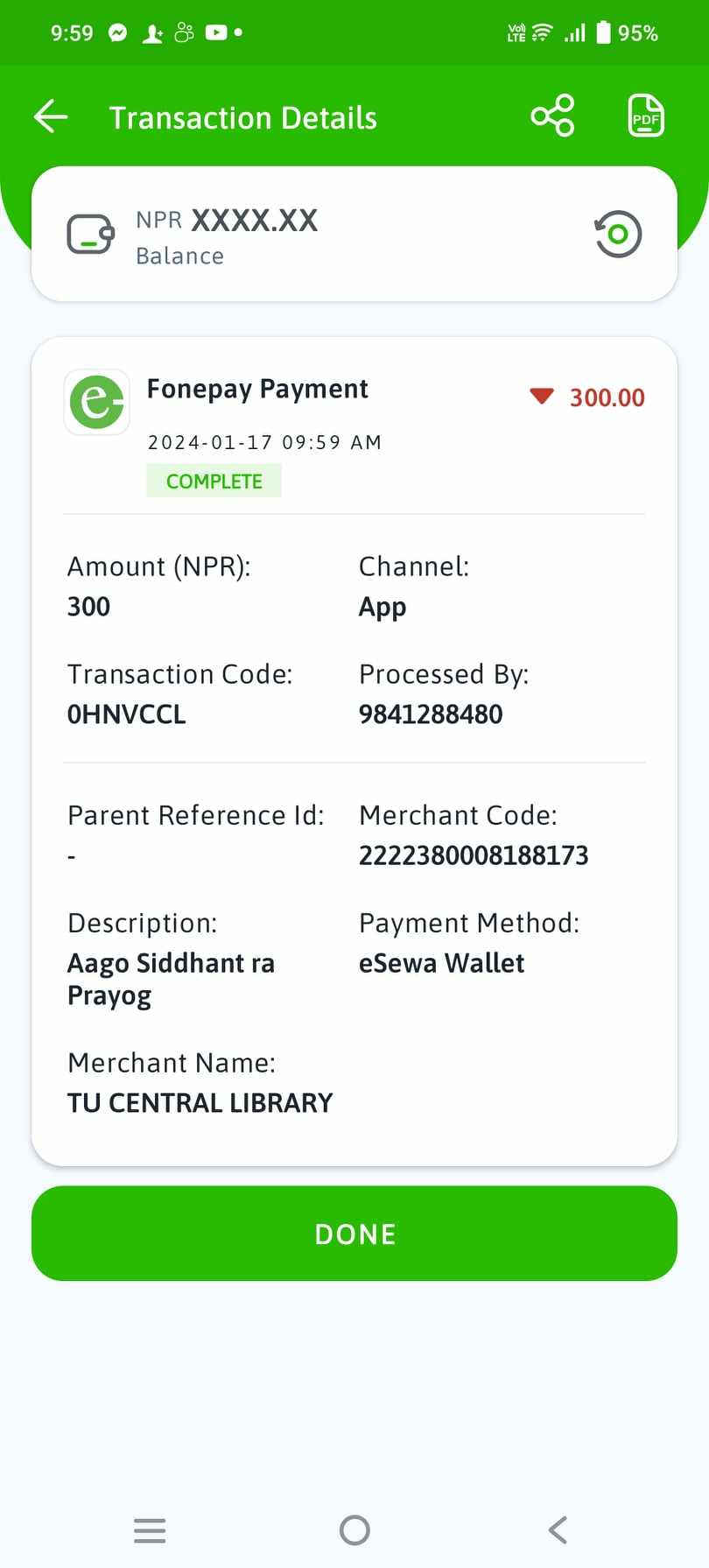This screenshot has width=709, height=1568.
Task: Go to the phone home screen
Action: [354, 1530]
